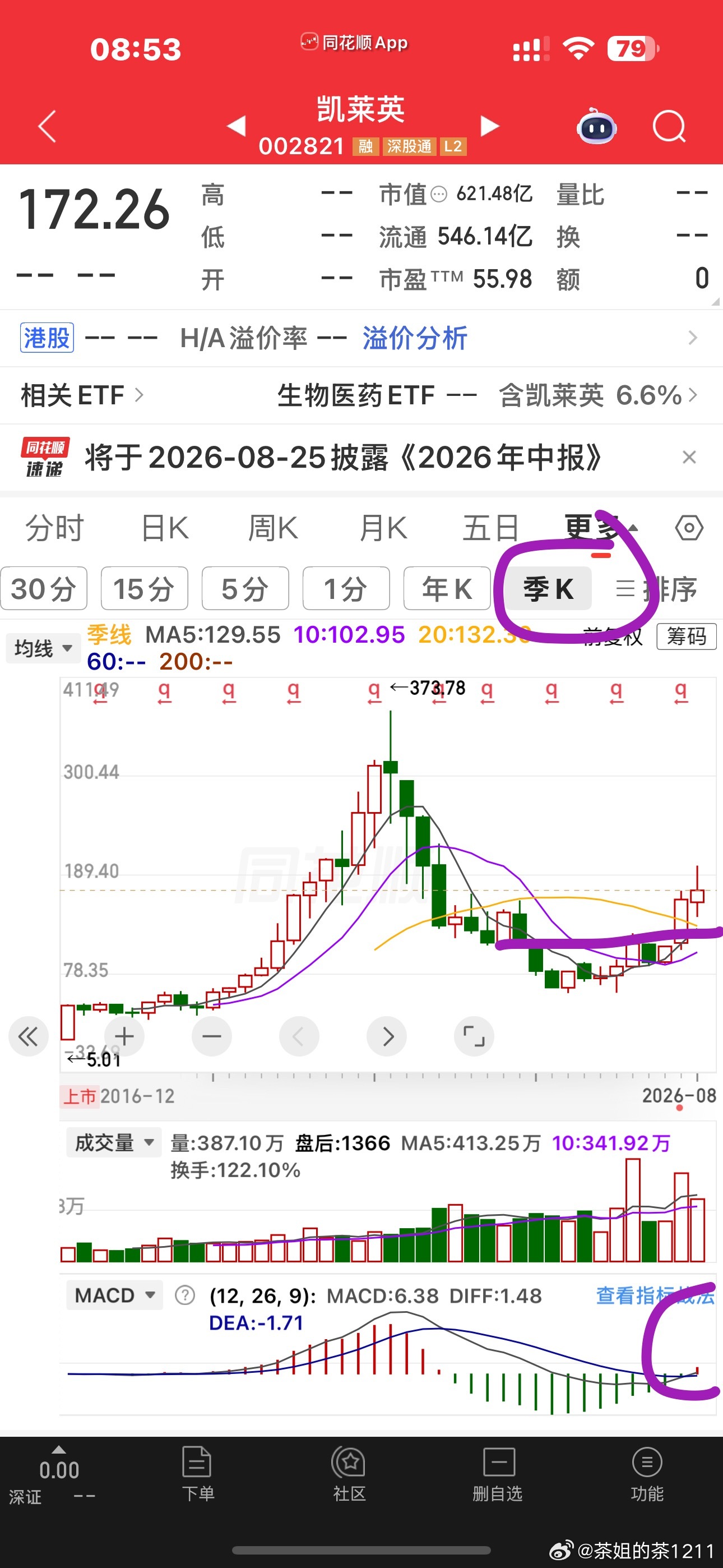Switch to 月K chart tab
The width and height of the screenshot is (723, 1568).
pos(383,528)
